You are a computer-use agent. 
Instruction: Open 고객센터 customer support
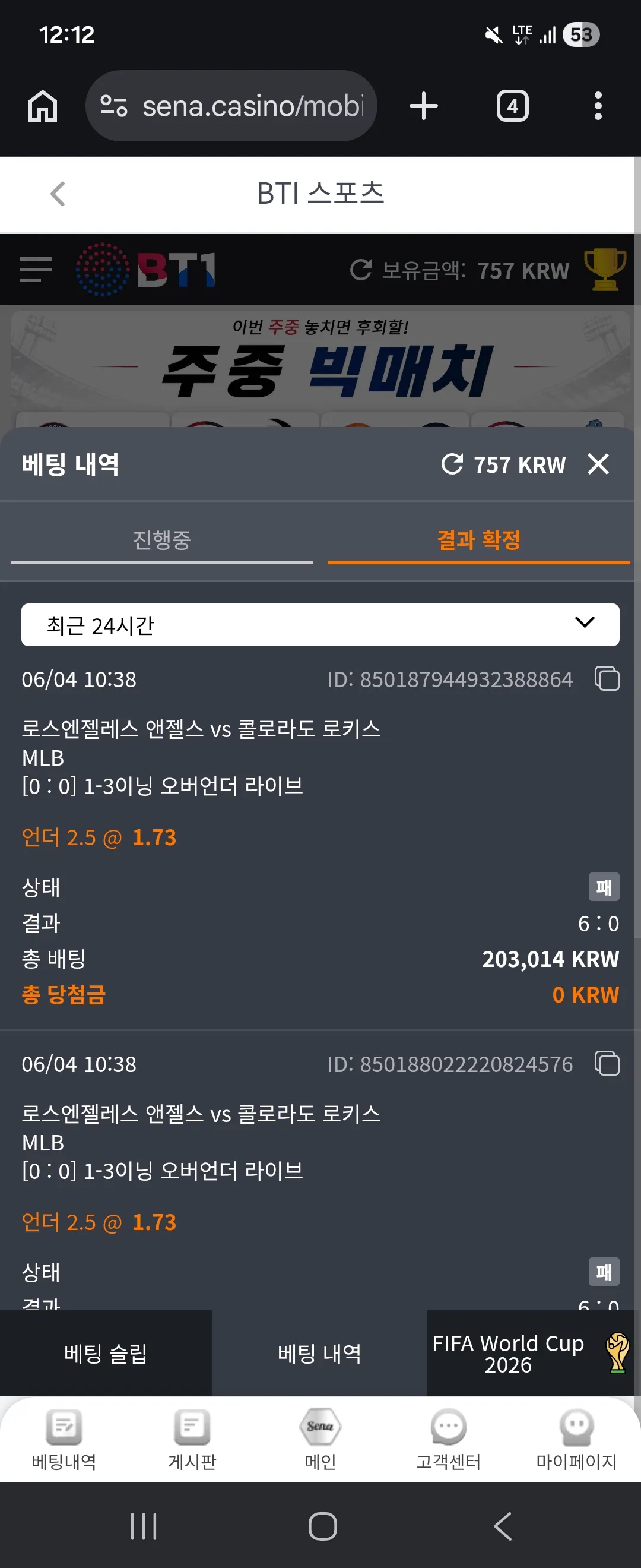click(448, 1439)
